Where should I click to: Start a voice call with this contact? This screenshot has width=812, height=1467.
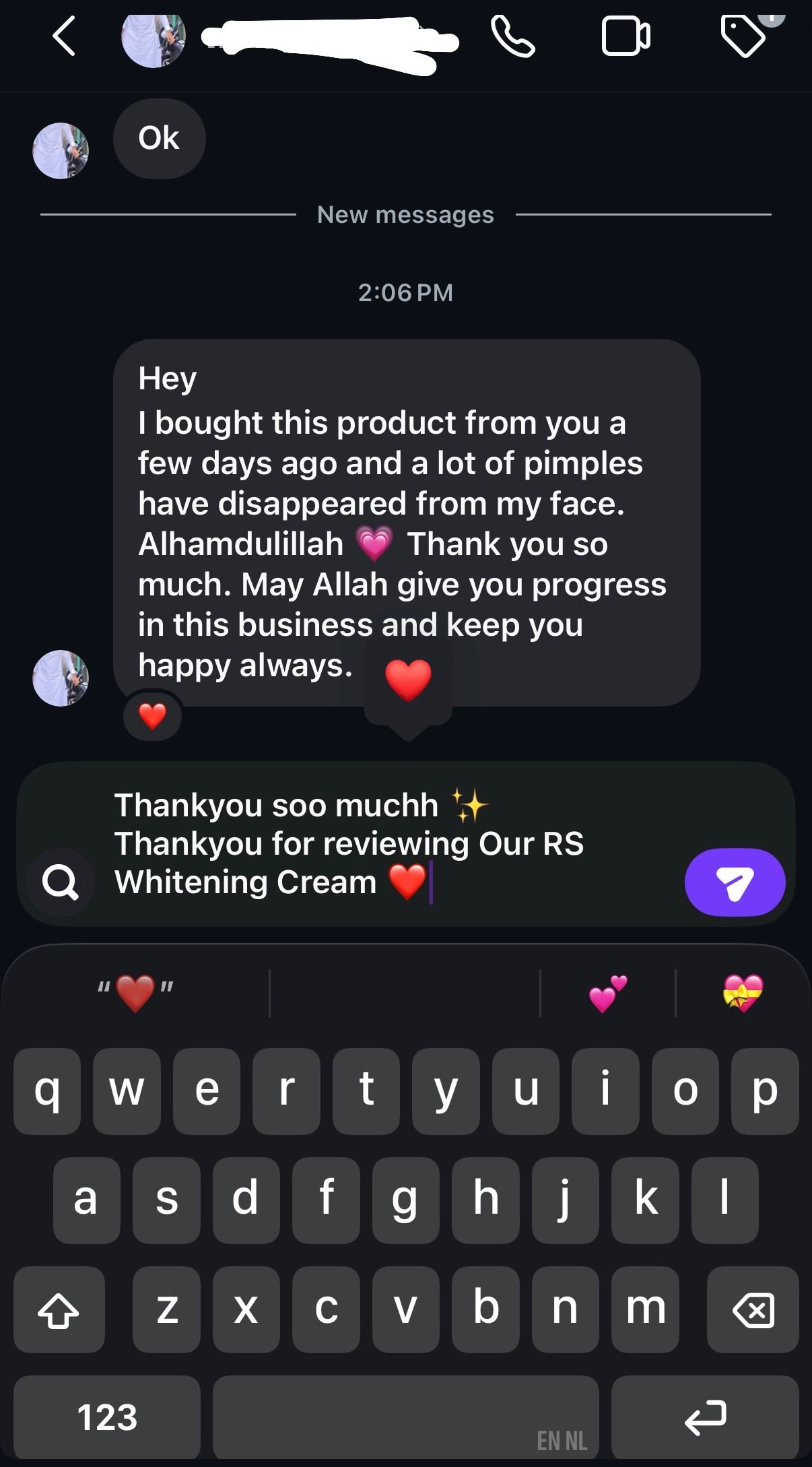513,37
